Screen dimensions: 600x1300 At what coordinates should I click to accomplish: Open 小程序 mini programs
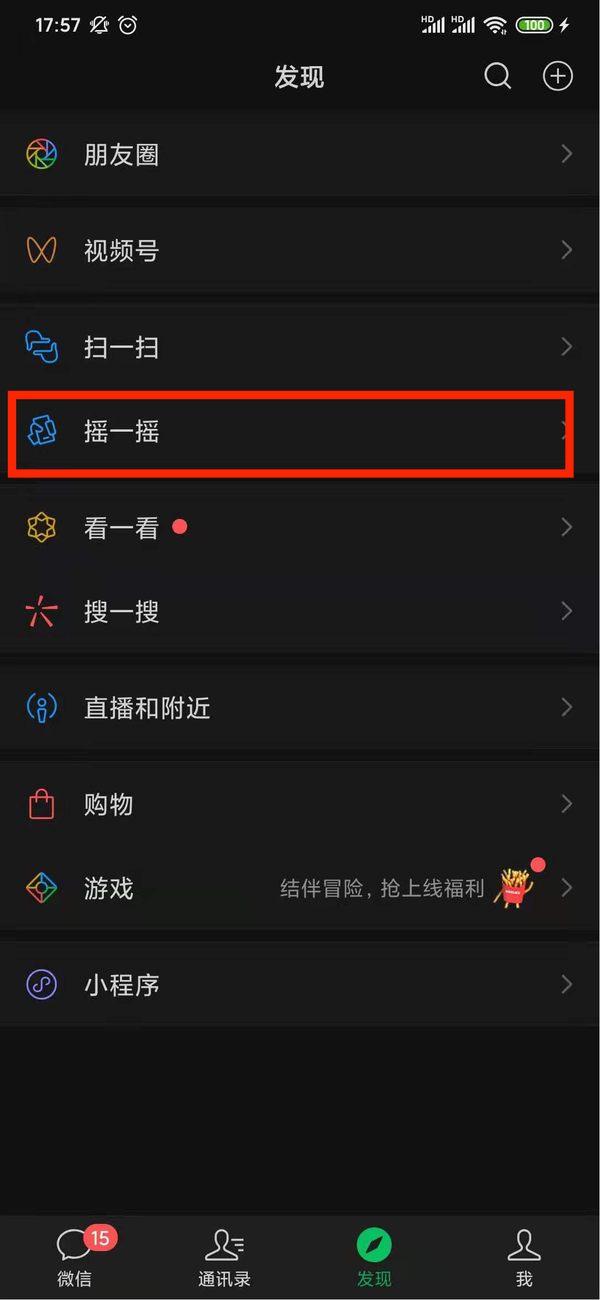pos(300,985)
